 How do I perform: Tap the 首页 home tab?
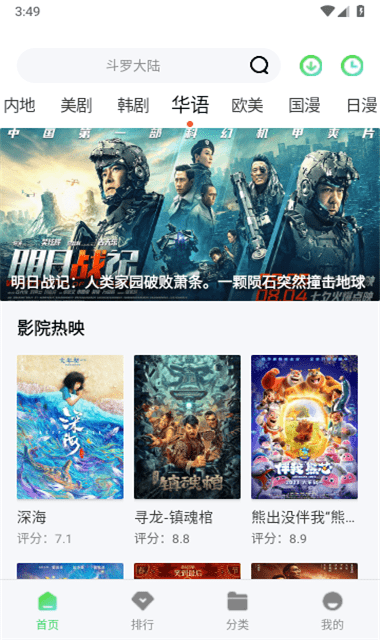coord(47,611)
